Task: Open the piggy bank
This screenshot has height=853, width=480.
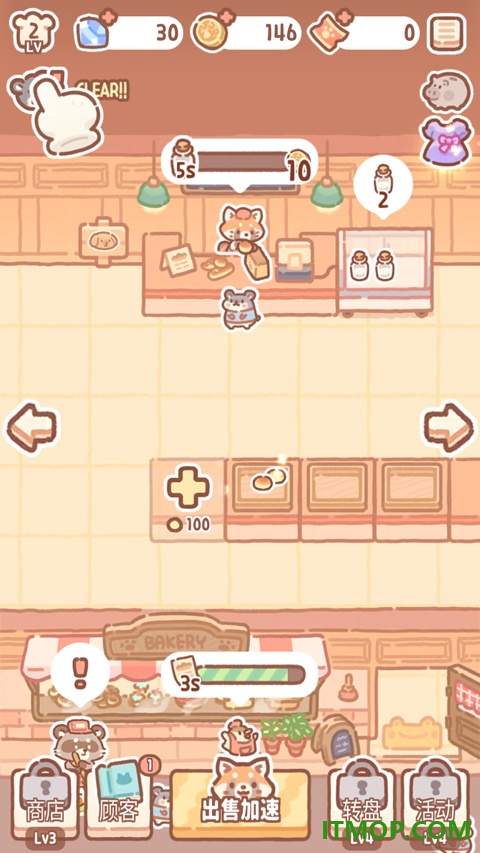Action: 446,92
